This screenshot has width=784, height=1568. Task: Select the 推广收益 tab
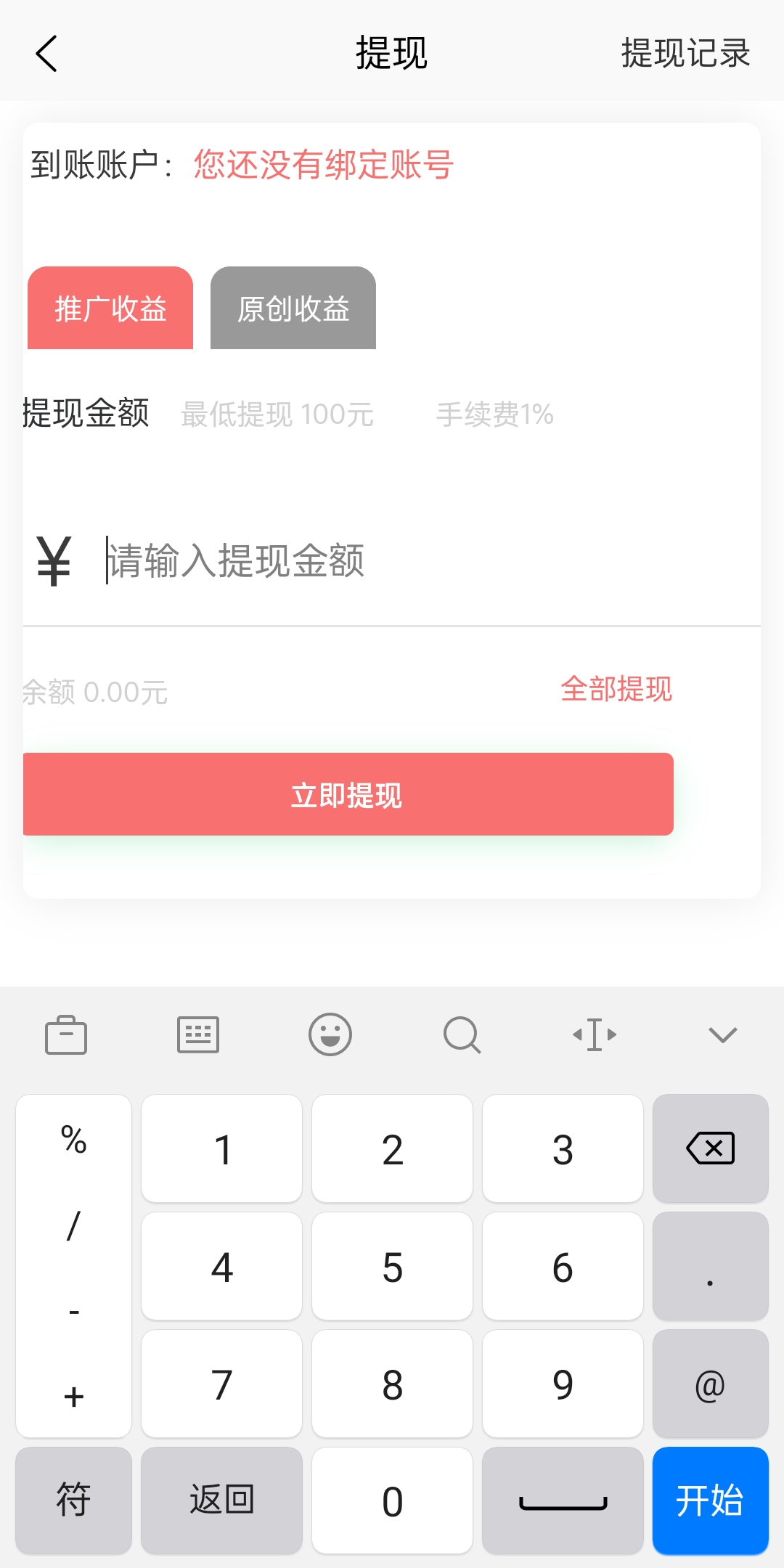point(110,308)
